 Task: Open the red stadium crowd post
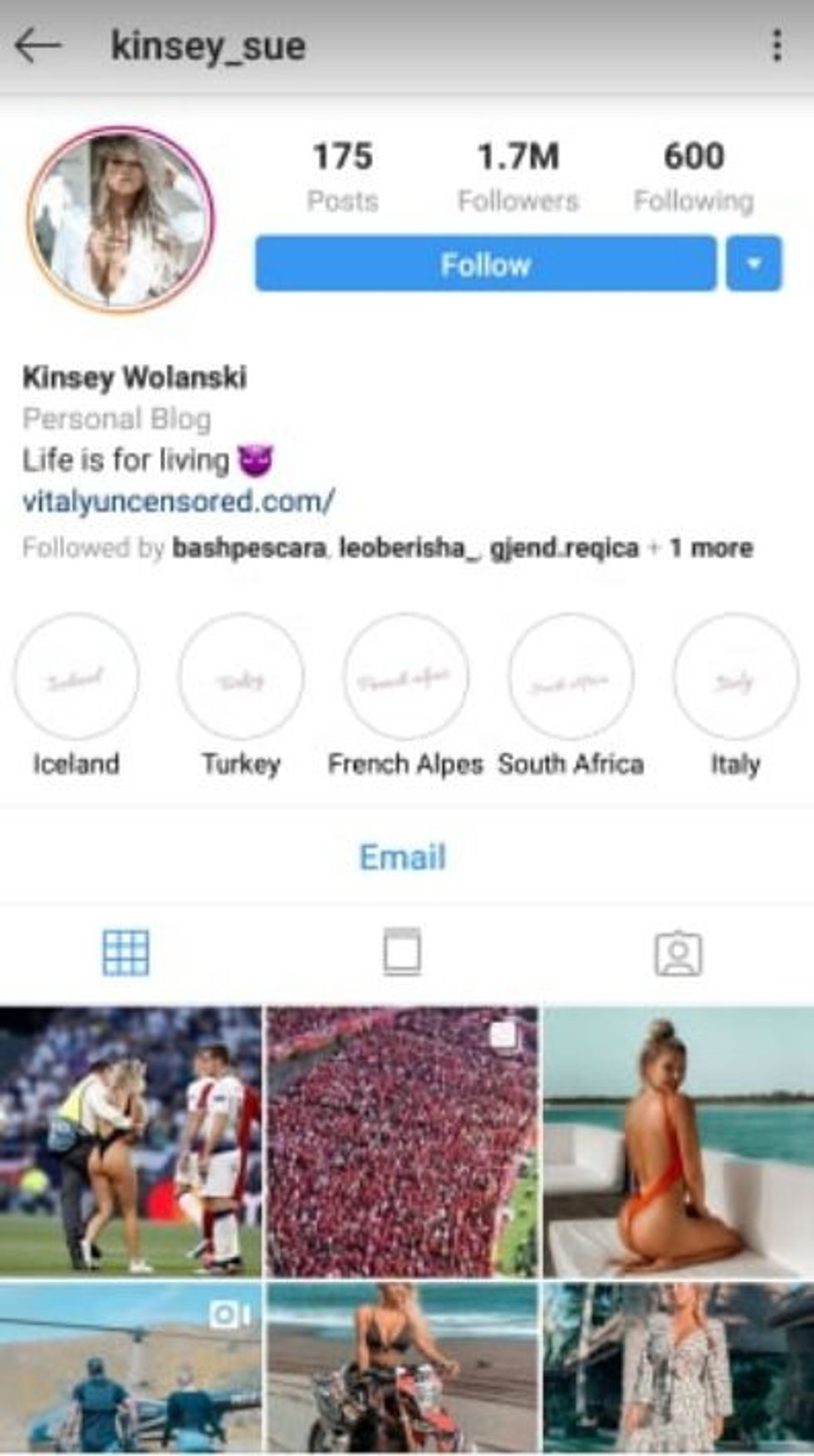click(x=403, y=1143)
